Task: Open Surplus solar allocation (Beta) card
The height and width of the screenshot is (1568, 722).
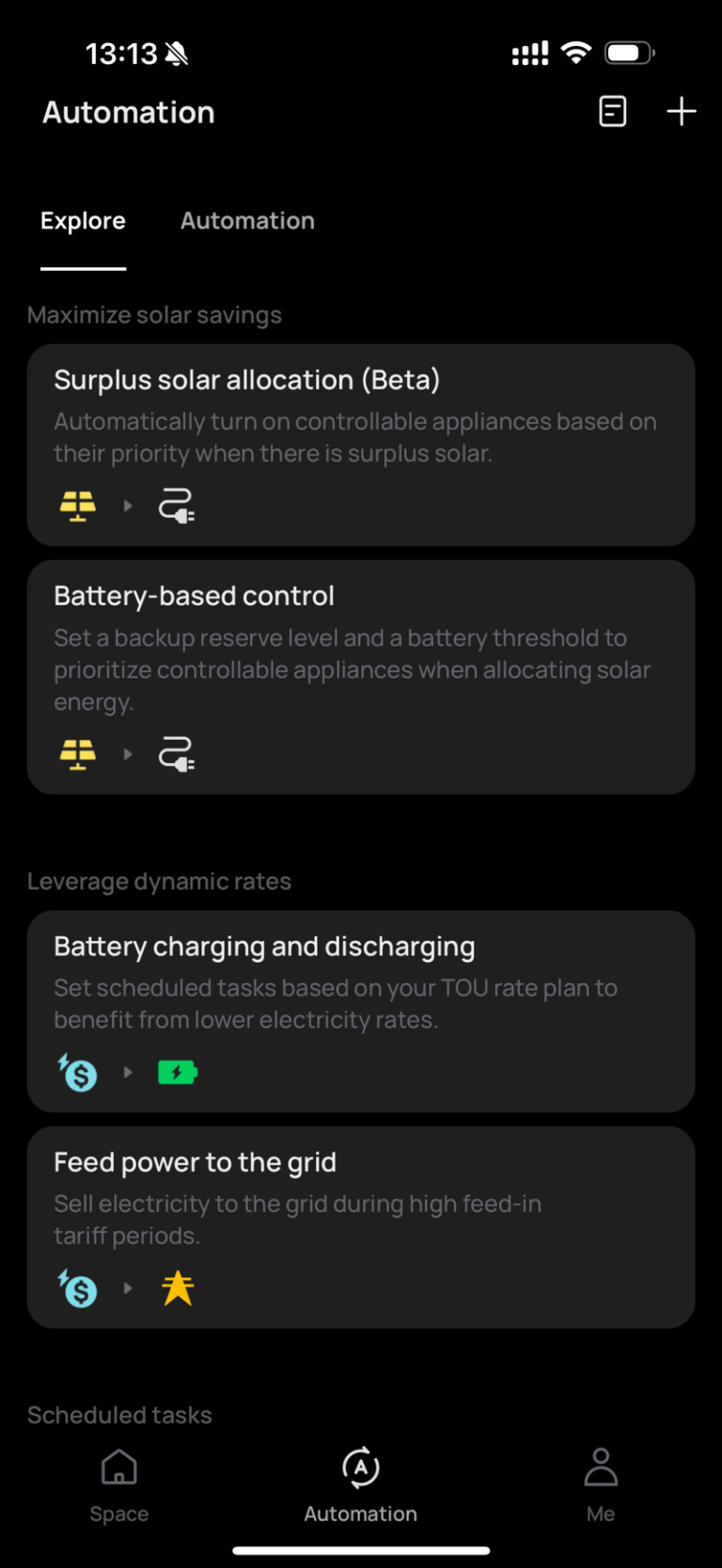Action: 361,445
